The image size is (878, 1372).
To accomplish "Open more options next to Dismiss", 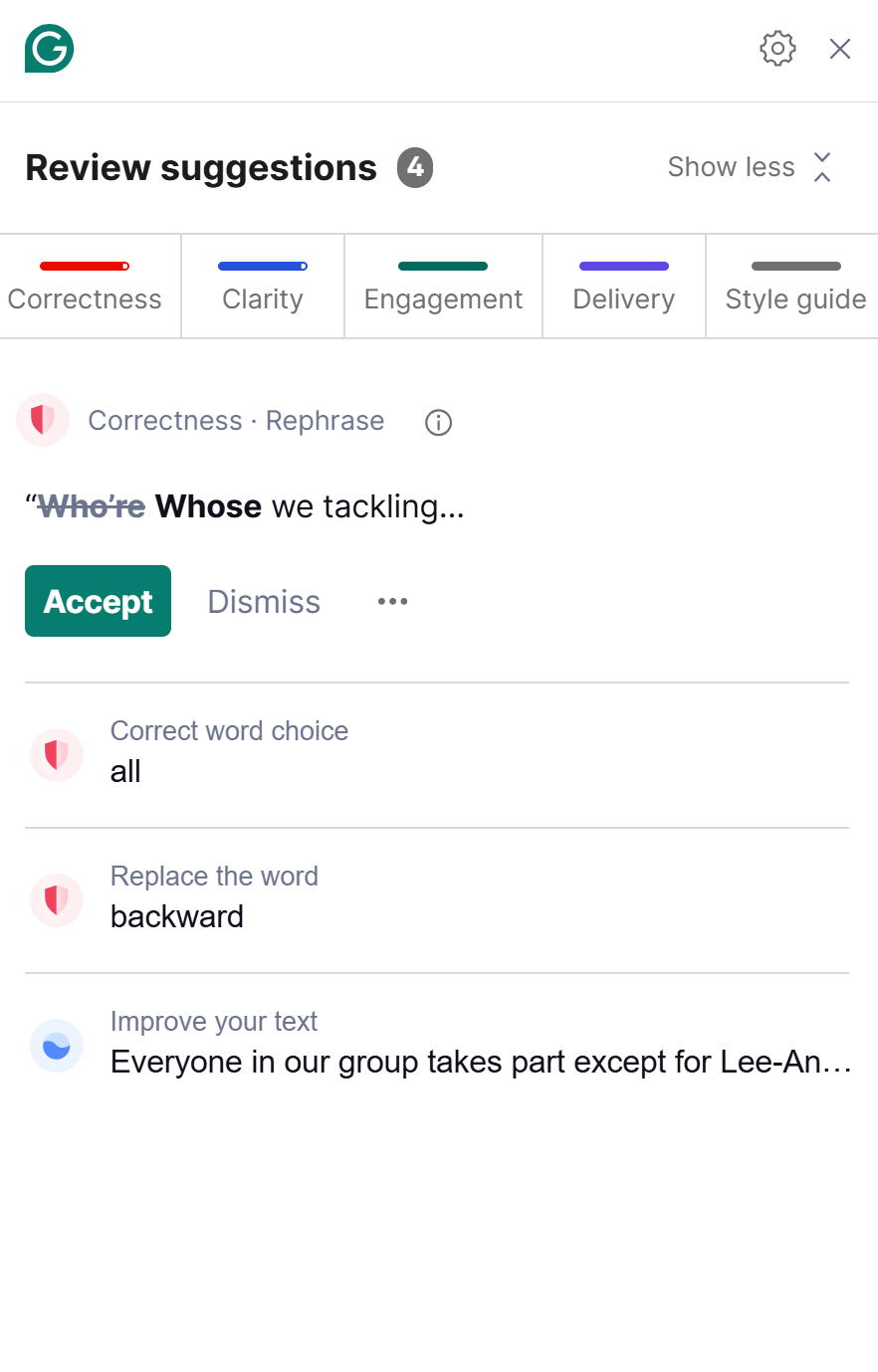I will click(392, 602).
